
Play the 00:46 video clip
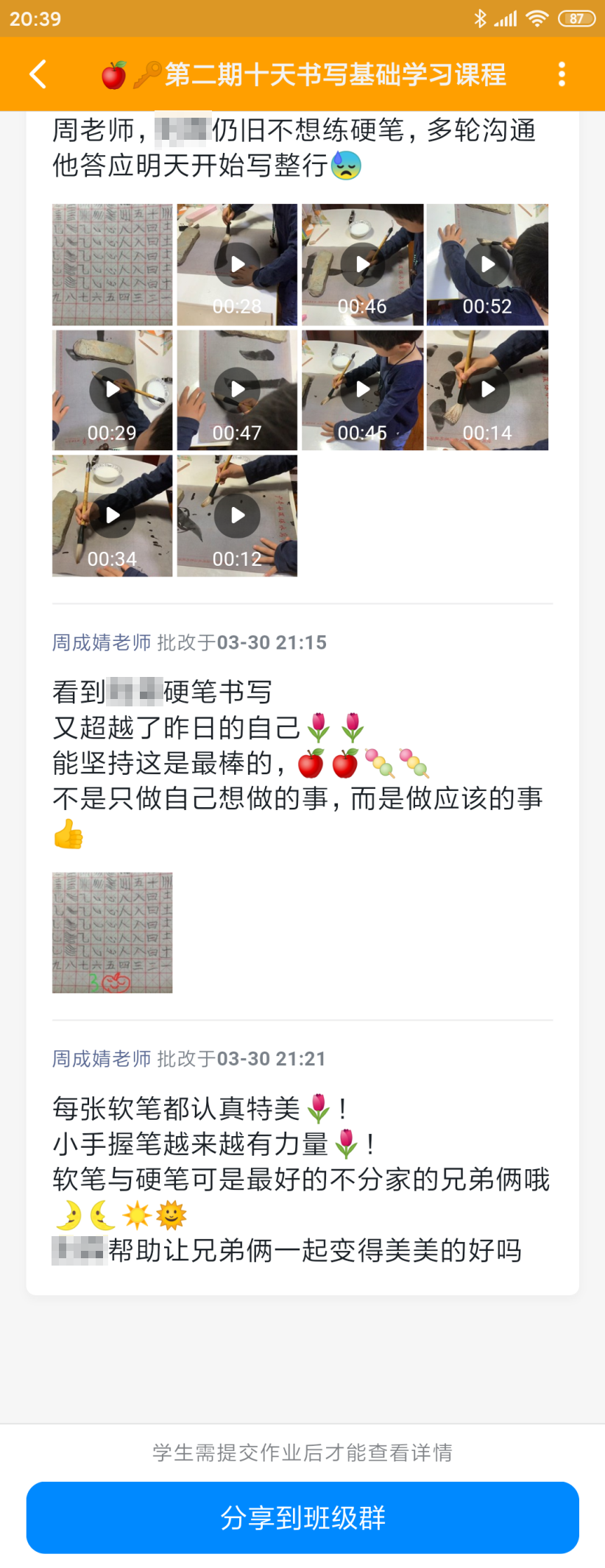pyautogui.click(x=362, y=265)
